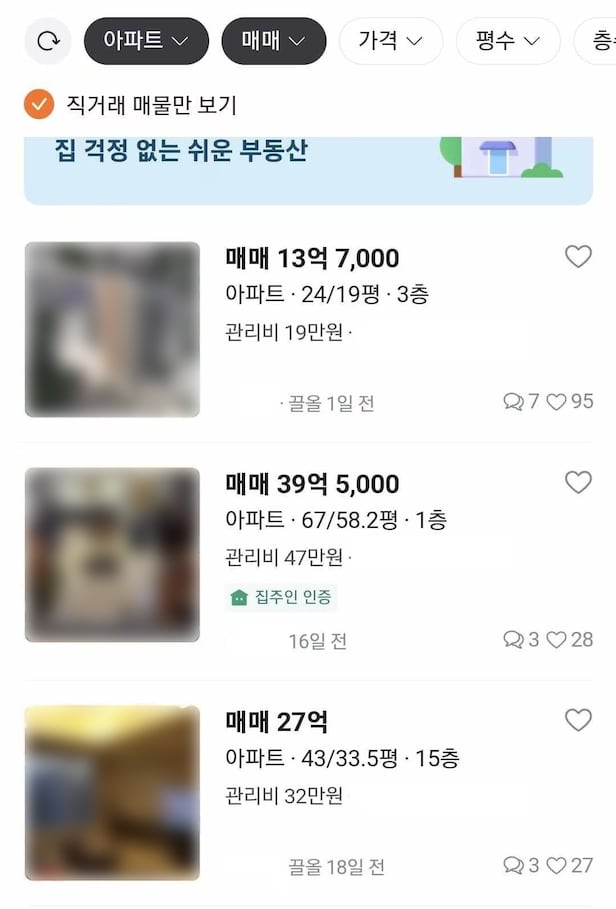Expand the 평수 area size filter
Screen dimensions: 616x909
506,41
